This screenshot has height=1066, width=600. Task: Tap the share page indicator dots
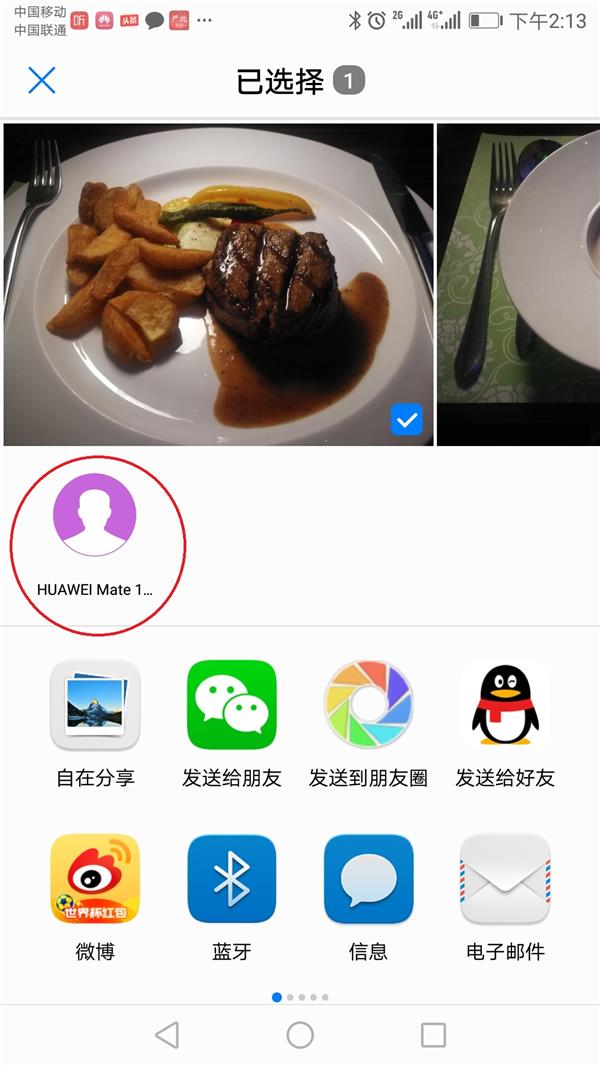300,997
